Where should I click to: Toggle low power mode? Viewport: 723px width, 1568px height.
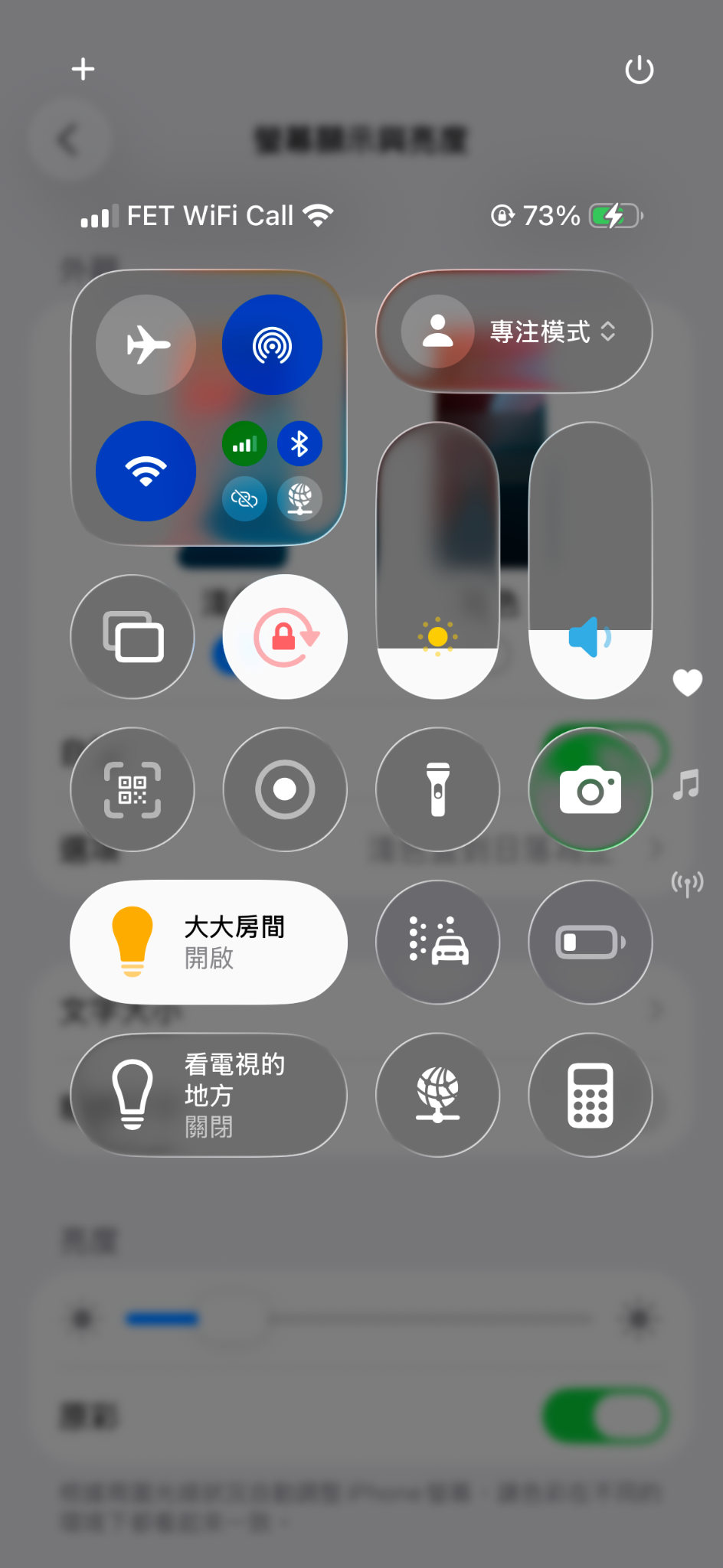coord(591,942)
